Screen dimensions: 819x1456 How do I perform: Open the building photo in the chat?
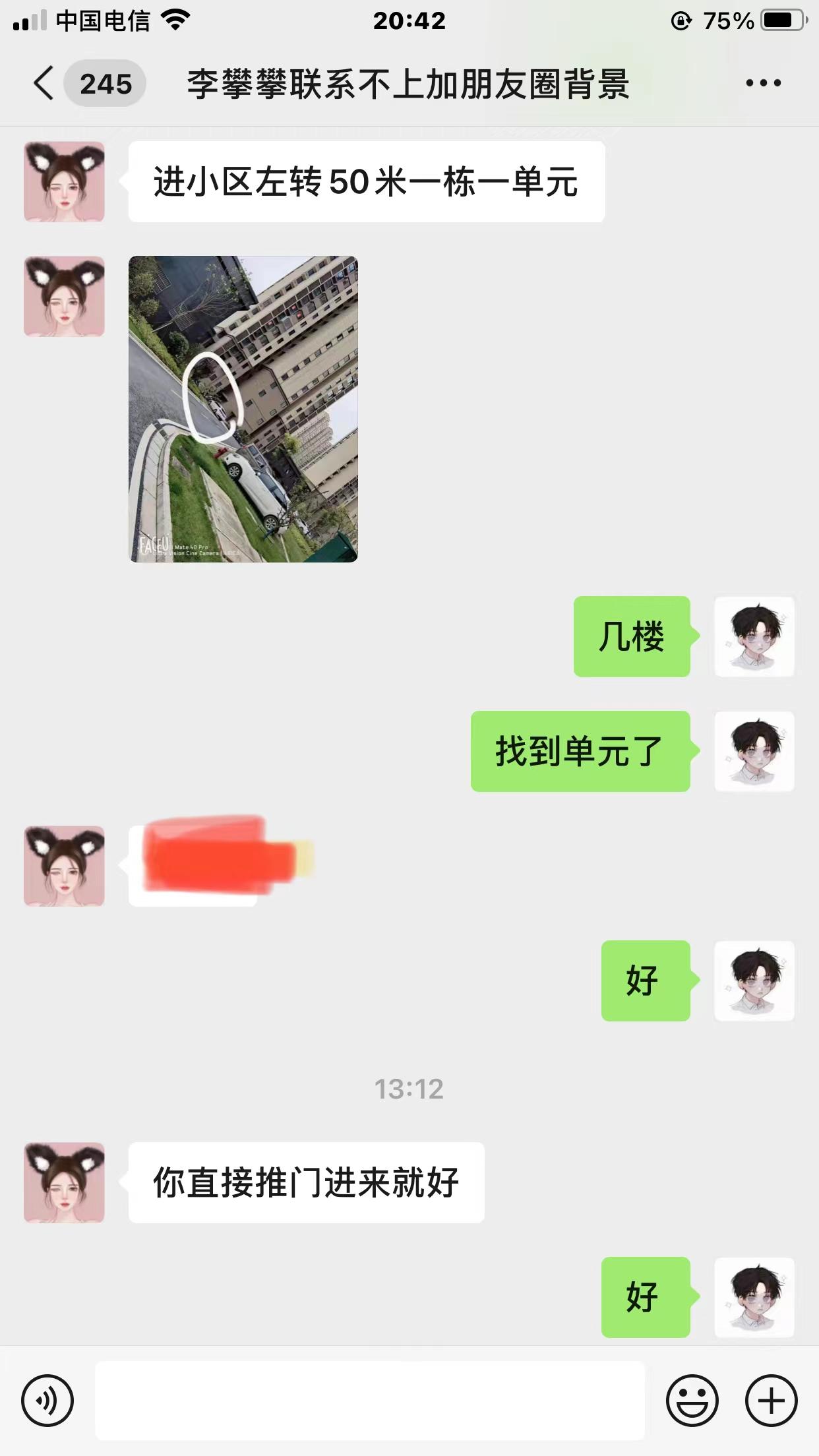[x=243, y=409]
